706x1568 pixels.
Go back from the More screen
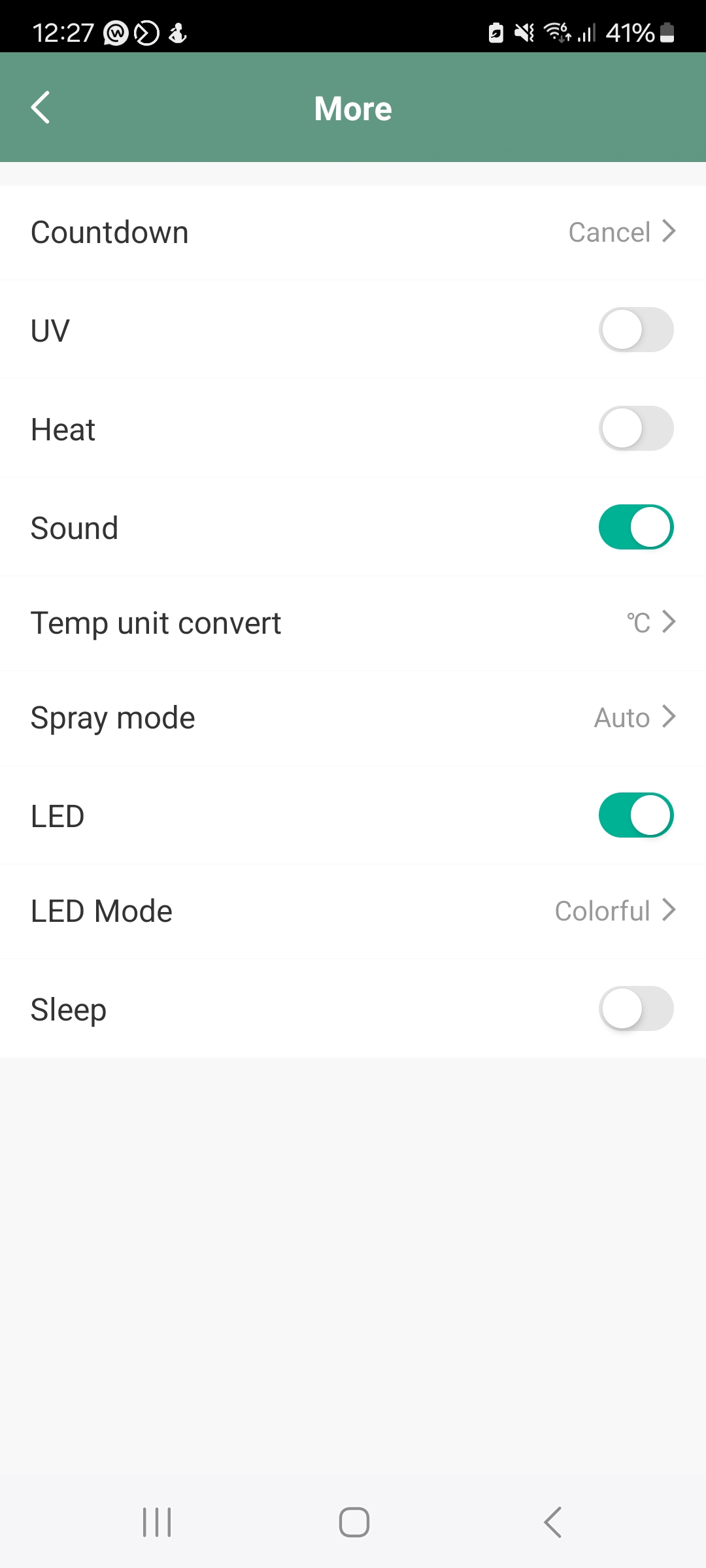41,108
